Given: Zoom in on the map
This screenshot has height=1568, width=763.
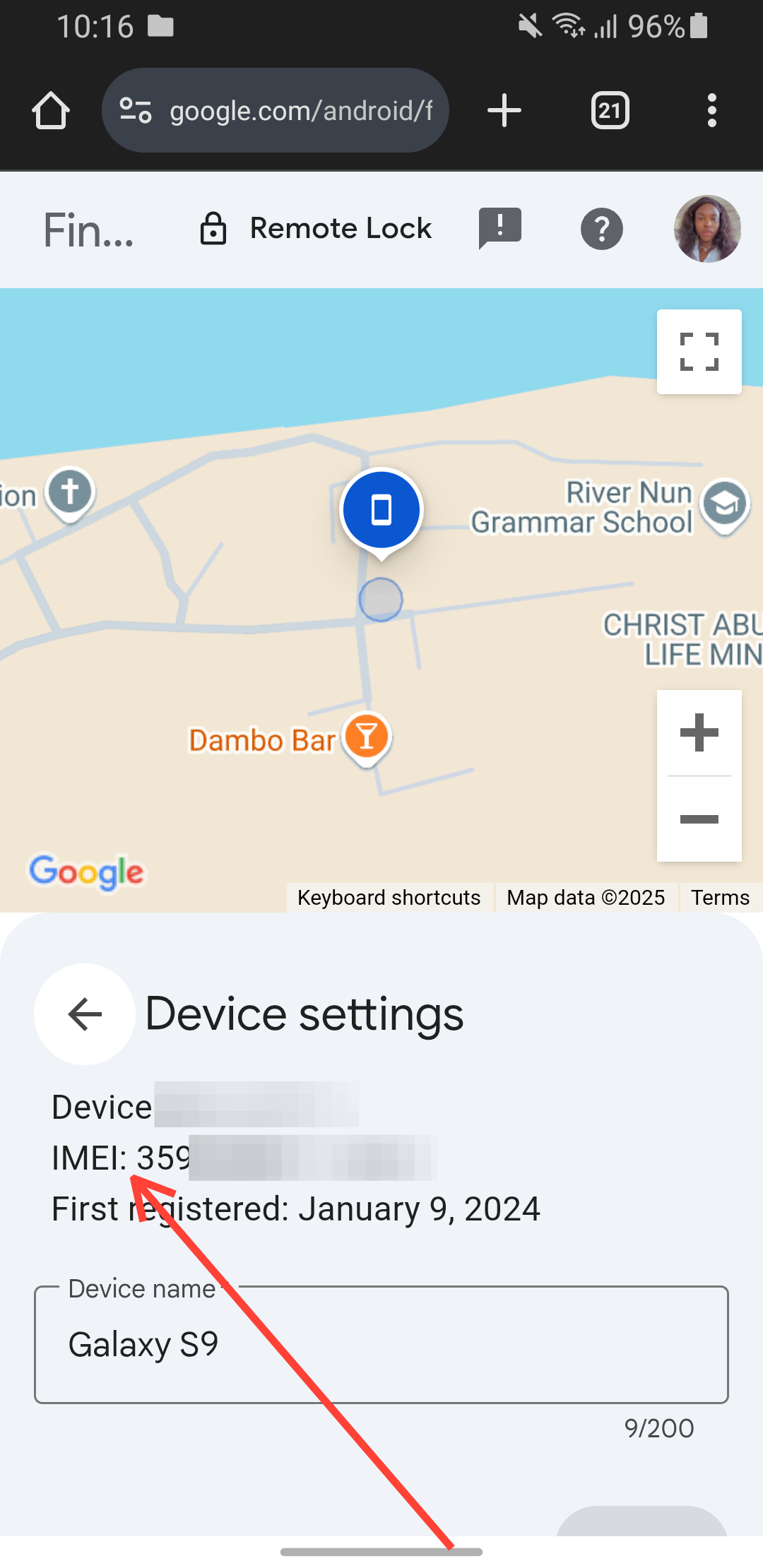Looking at the screenshot, I should [x=699, y=732].
